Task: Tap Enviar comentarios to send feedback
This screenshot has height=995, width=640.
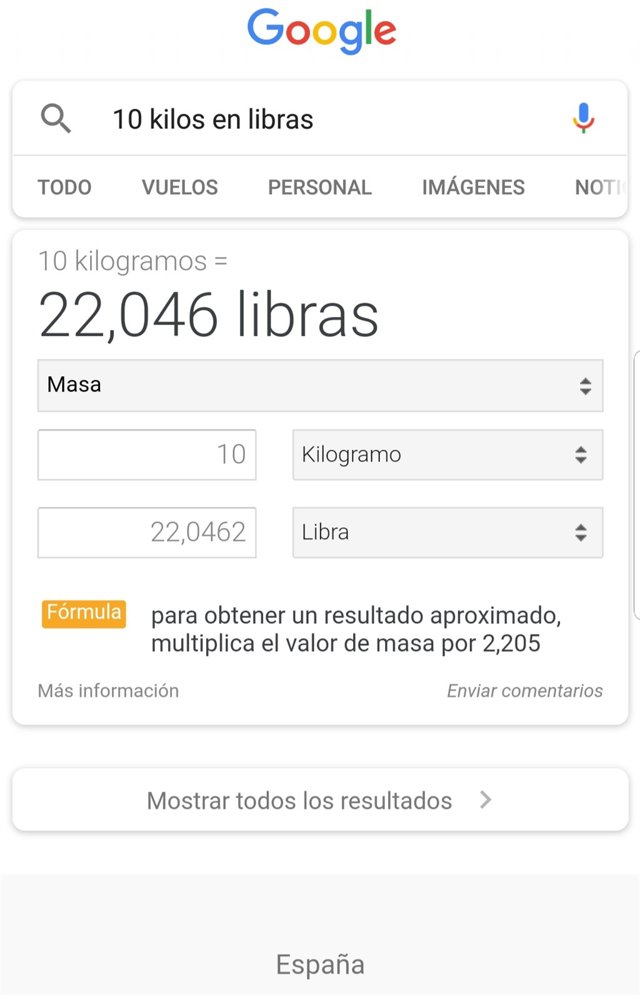Action: 524,691
